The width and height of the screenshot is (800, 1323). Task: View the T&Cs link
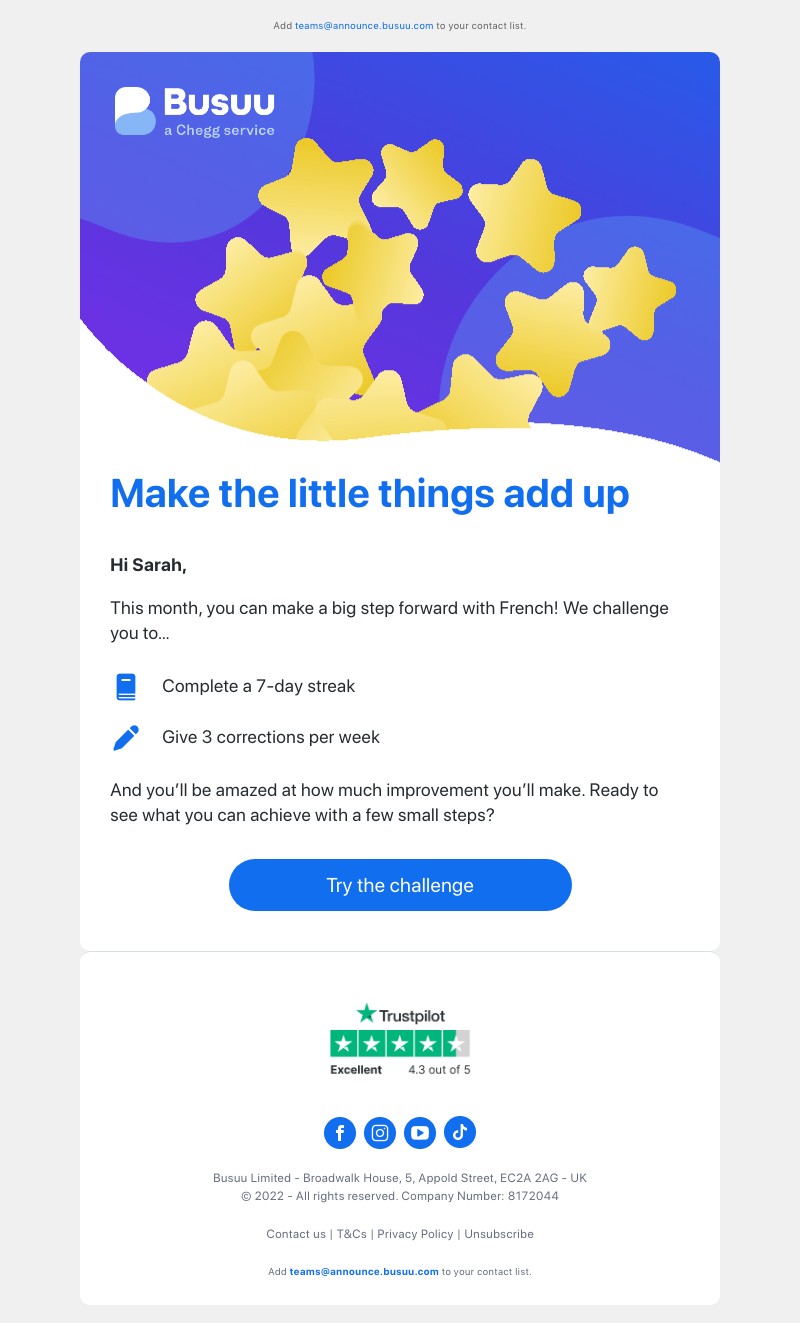(351, 1234)
